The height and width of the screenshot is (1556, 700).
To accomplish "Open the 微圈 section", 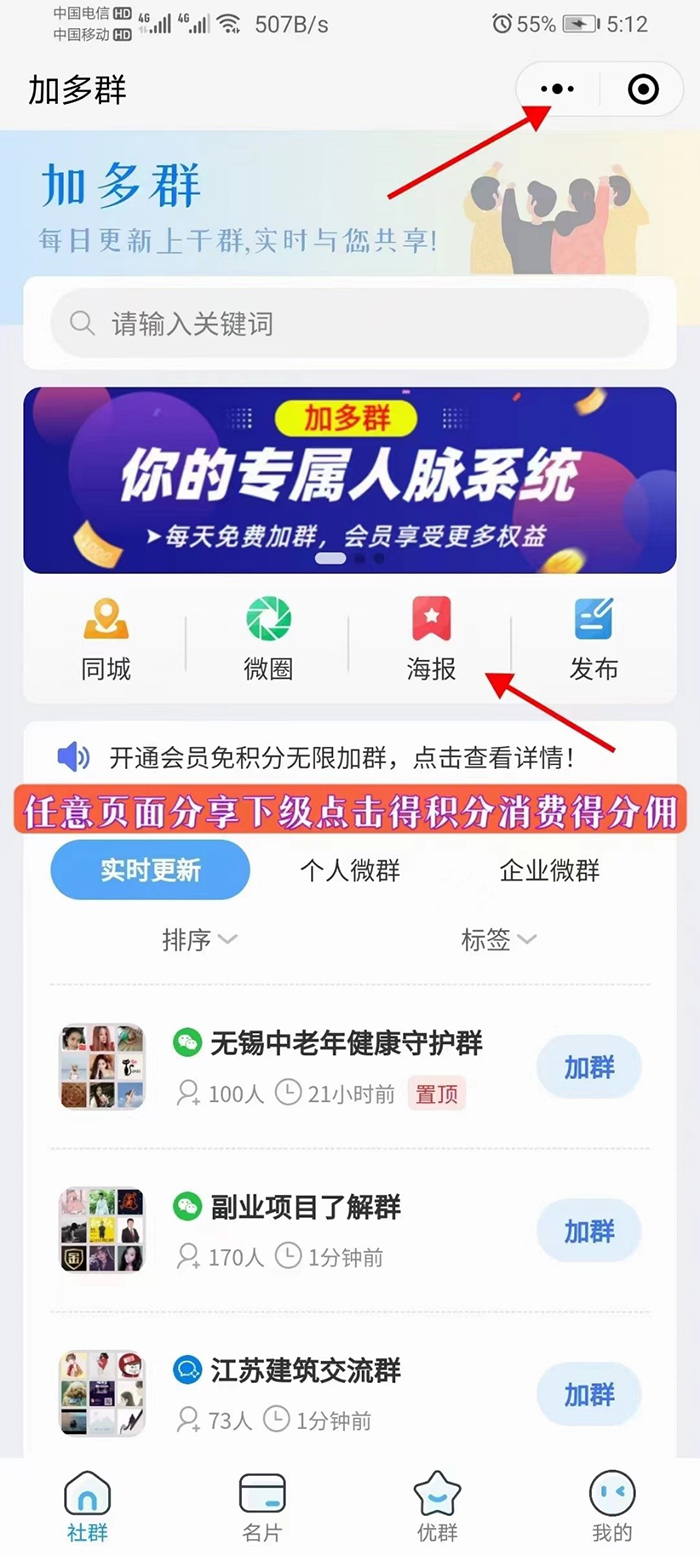I will click(268, 640).
